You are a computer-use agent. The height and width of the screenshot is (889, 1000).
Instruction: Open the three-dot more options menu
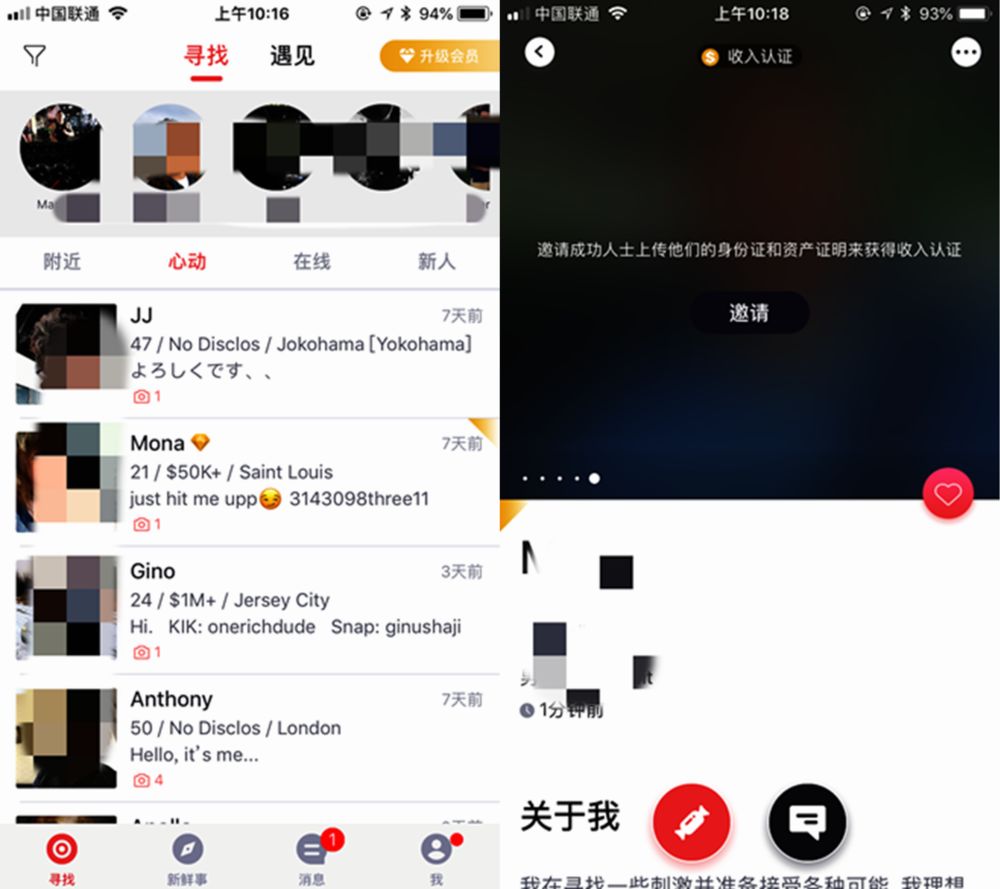pyautogui.click(x=966, y=52)
